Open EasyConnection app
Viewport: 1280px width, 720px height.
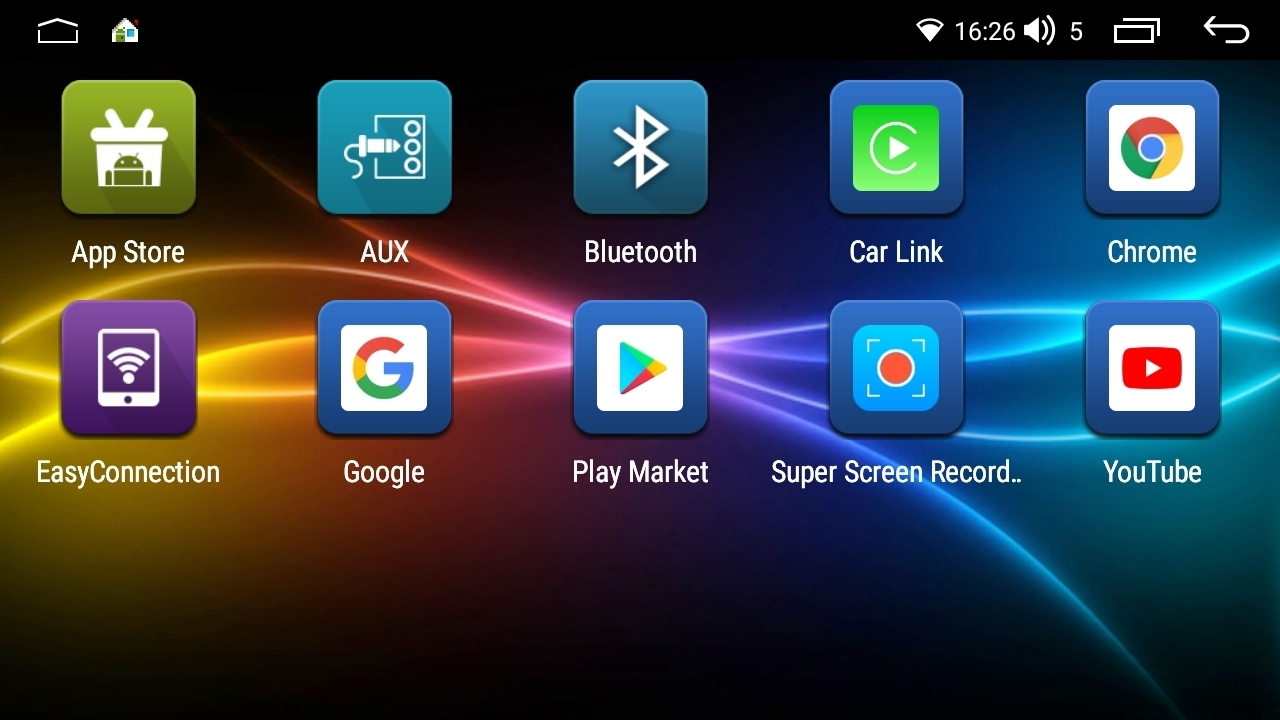(128, 367)
